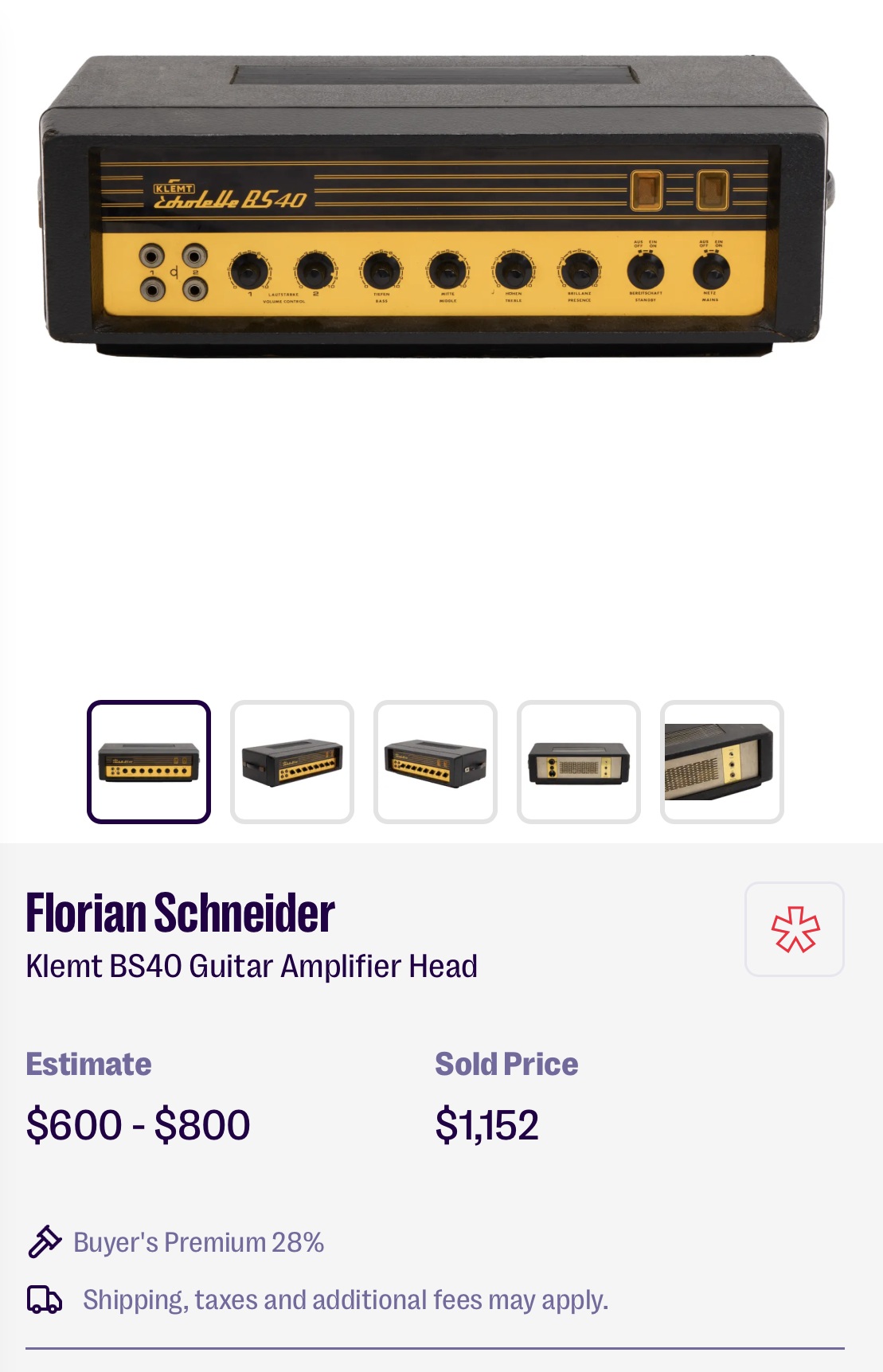
Task: Select the fifth close-up thumbnail
Action: [721, 762]
